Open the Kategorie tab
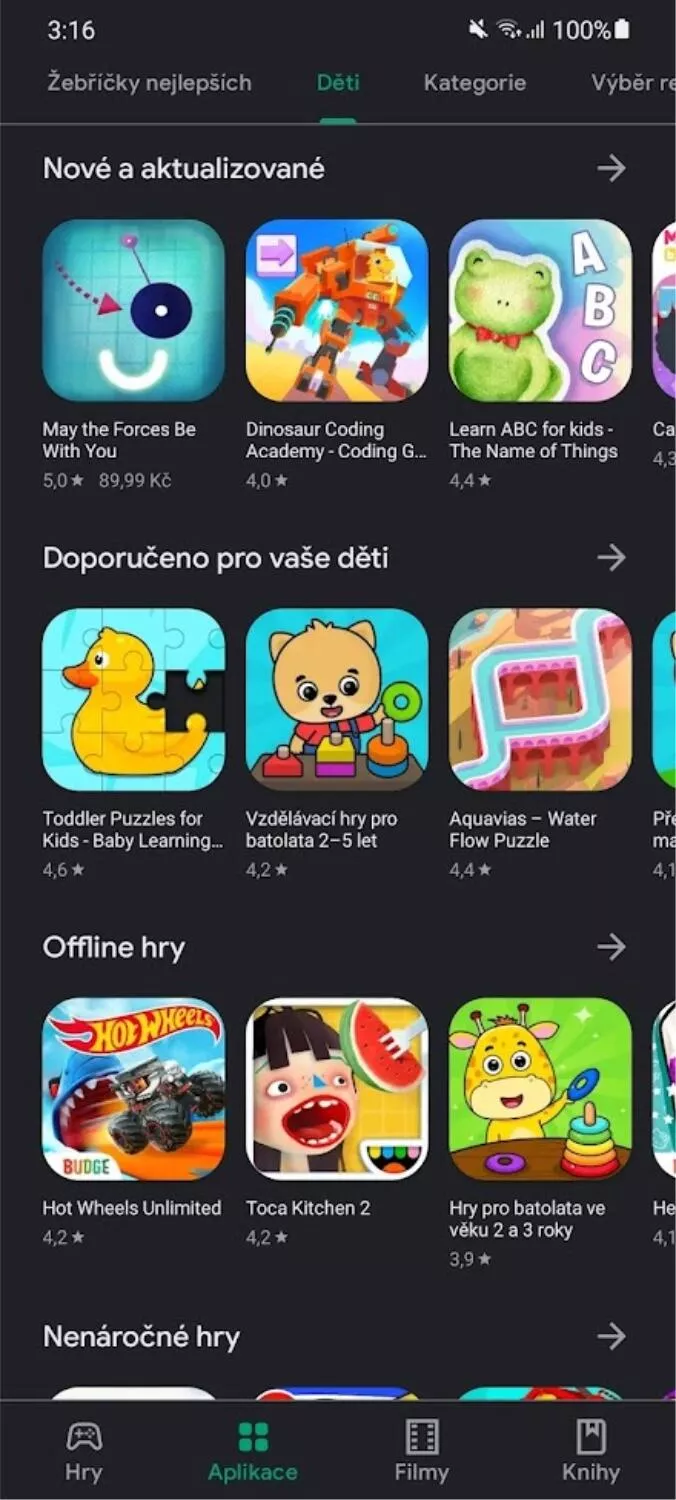 click(475, 83)
